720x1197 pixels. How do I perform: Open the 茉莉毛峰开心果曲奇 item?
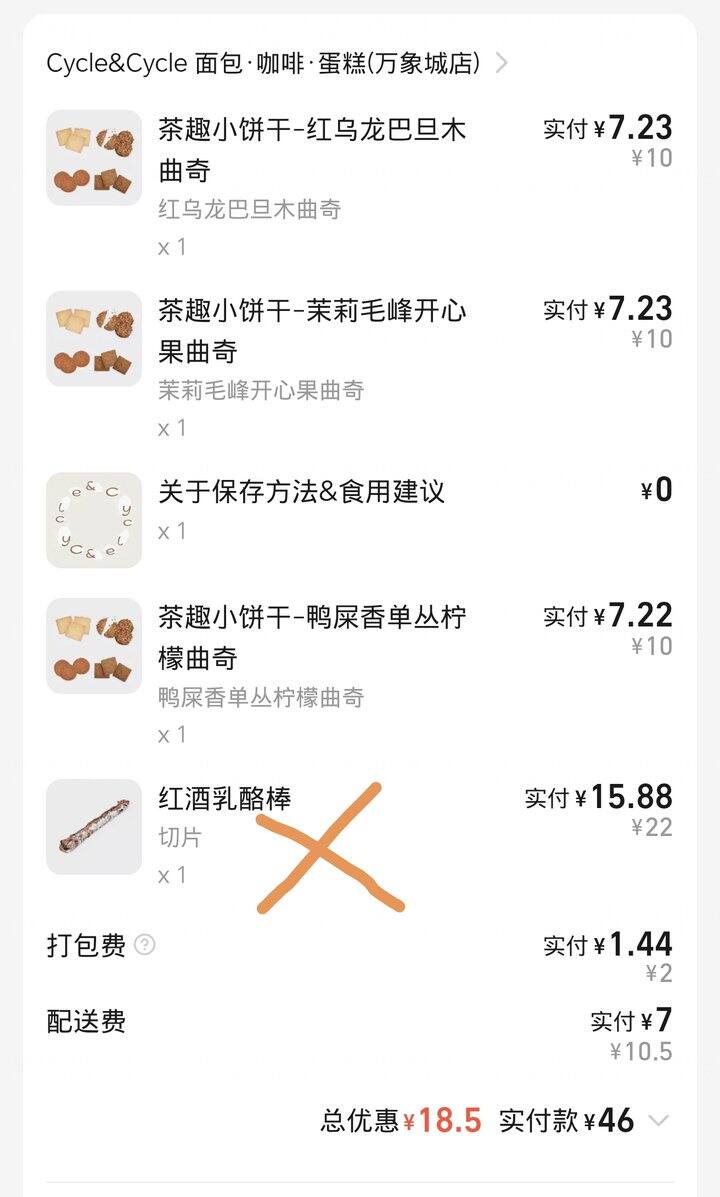tap(311, 331)
